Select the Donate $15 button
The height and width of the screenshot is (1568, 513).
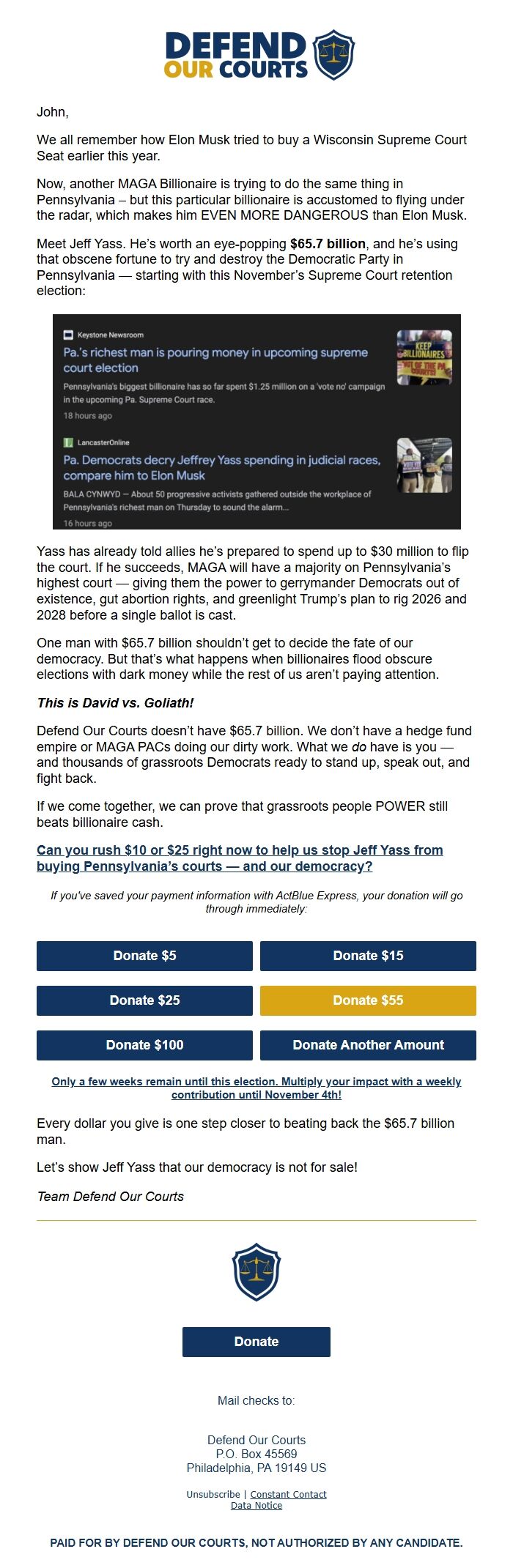368,956
